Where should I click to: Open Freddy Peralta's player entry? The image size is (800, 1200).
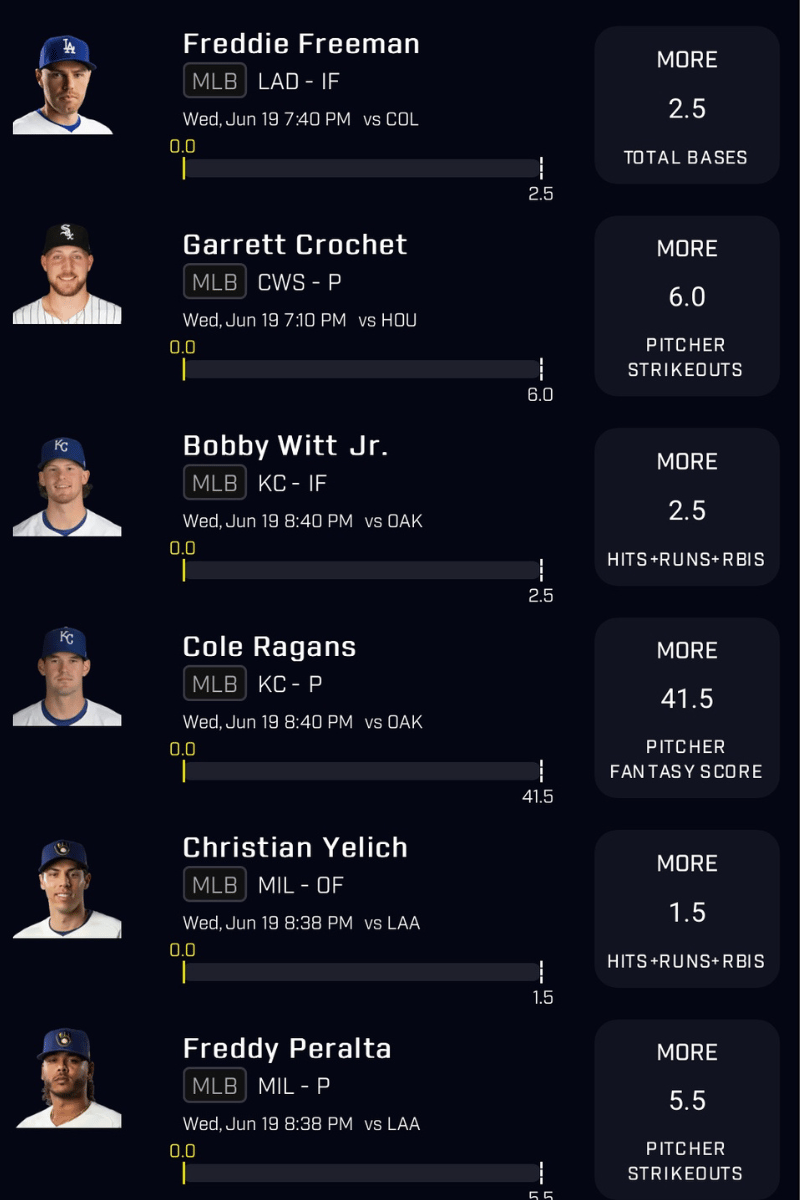tap(287, 1050)
